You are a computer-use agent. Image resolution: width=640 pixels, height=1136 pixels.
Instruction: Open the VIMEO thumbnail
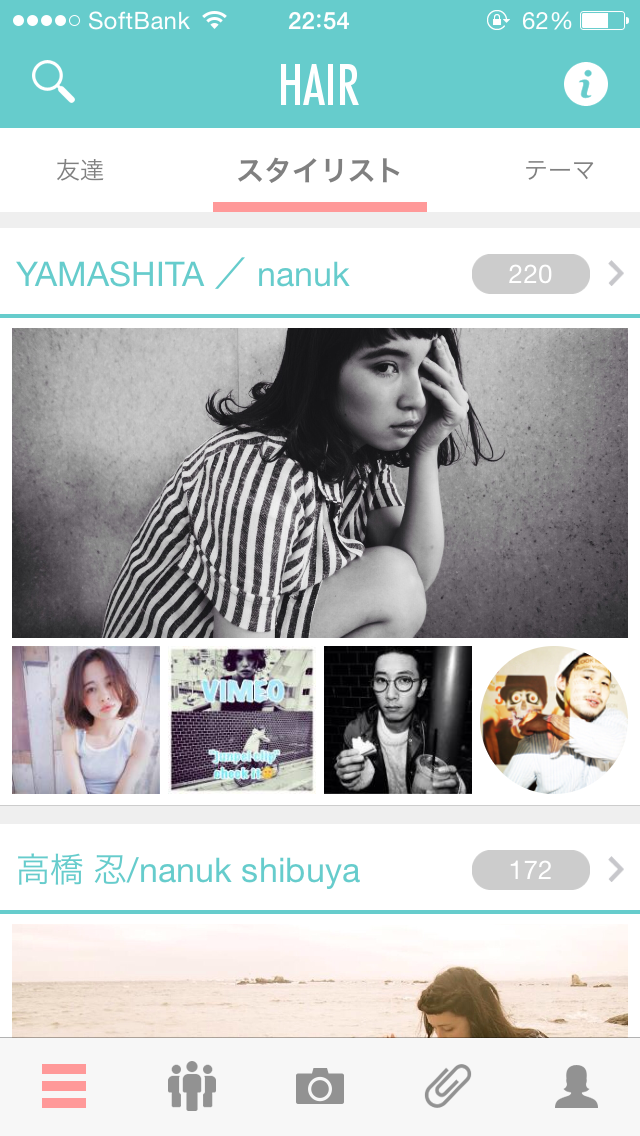coord(242,720)
